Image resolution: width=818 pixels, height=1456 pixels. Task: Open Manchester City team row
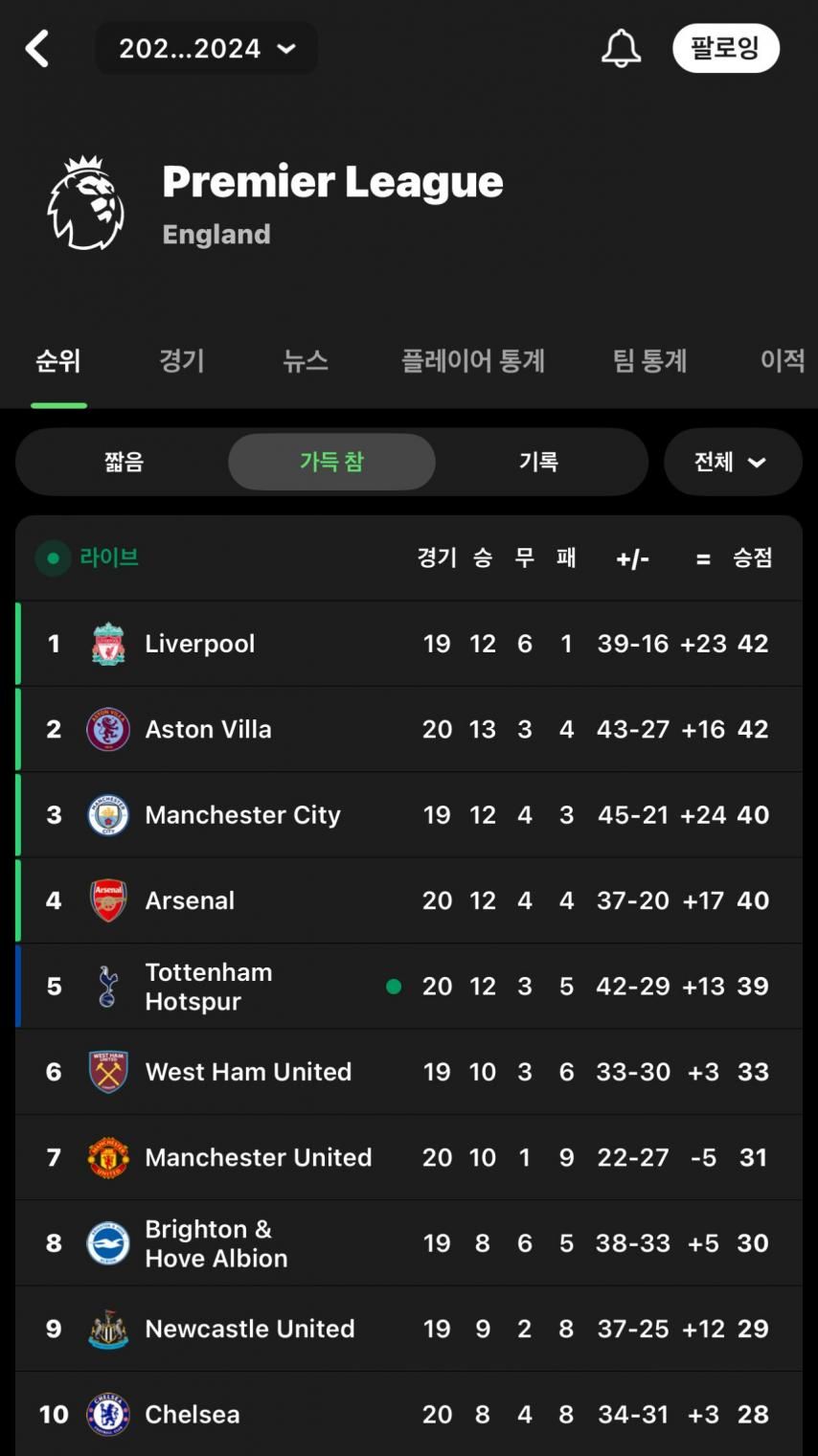[242, 815]
